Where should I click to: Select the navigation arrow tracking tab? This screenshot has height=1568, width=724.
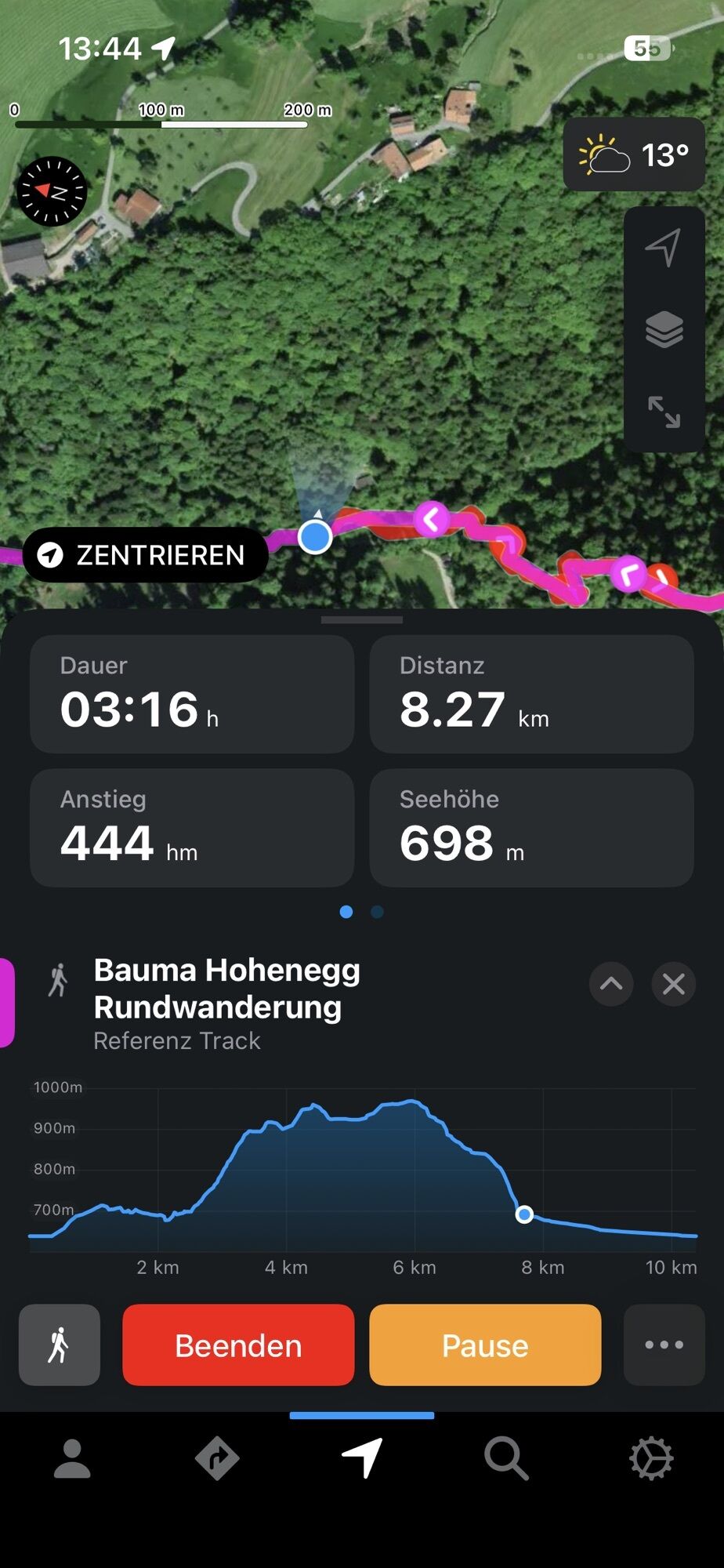point(362,1458)
